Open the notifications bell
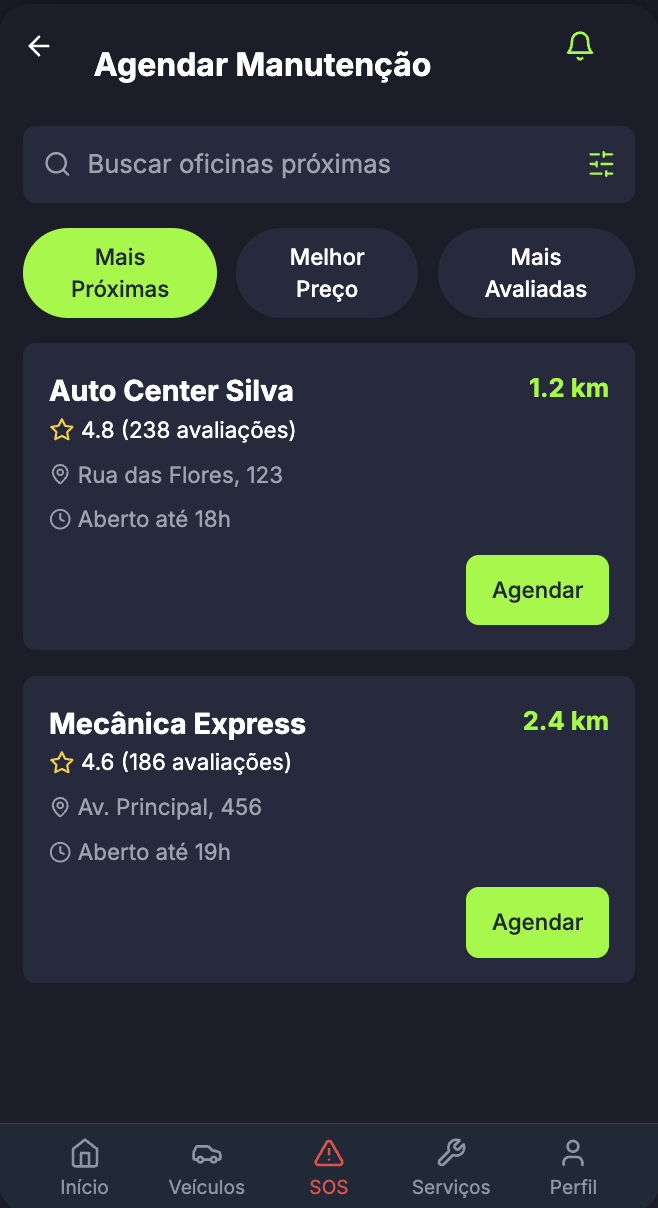Screen dimensions: 658x1208 pyautogui.click(x=579, y=46)
